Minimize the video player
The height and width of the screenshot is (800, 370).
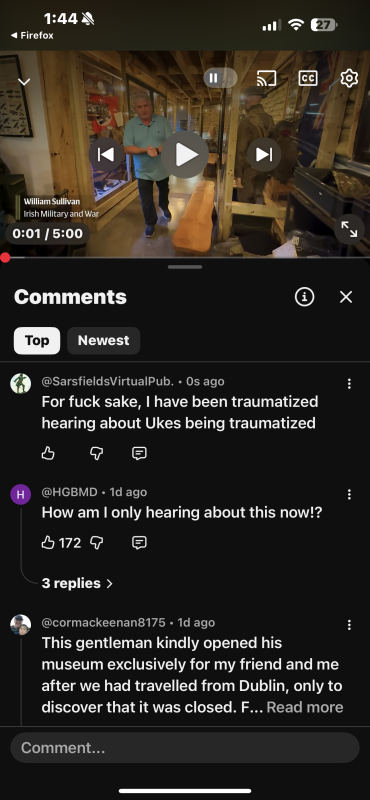pyautogui.click(x=24, y=82)
